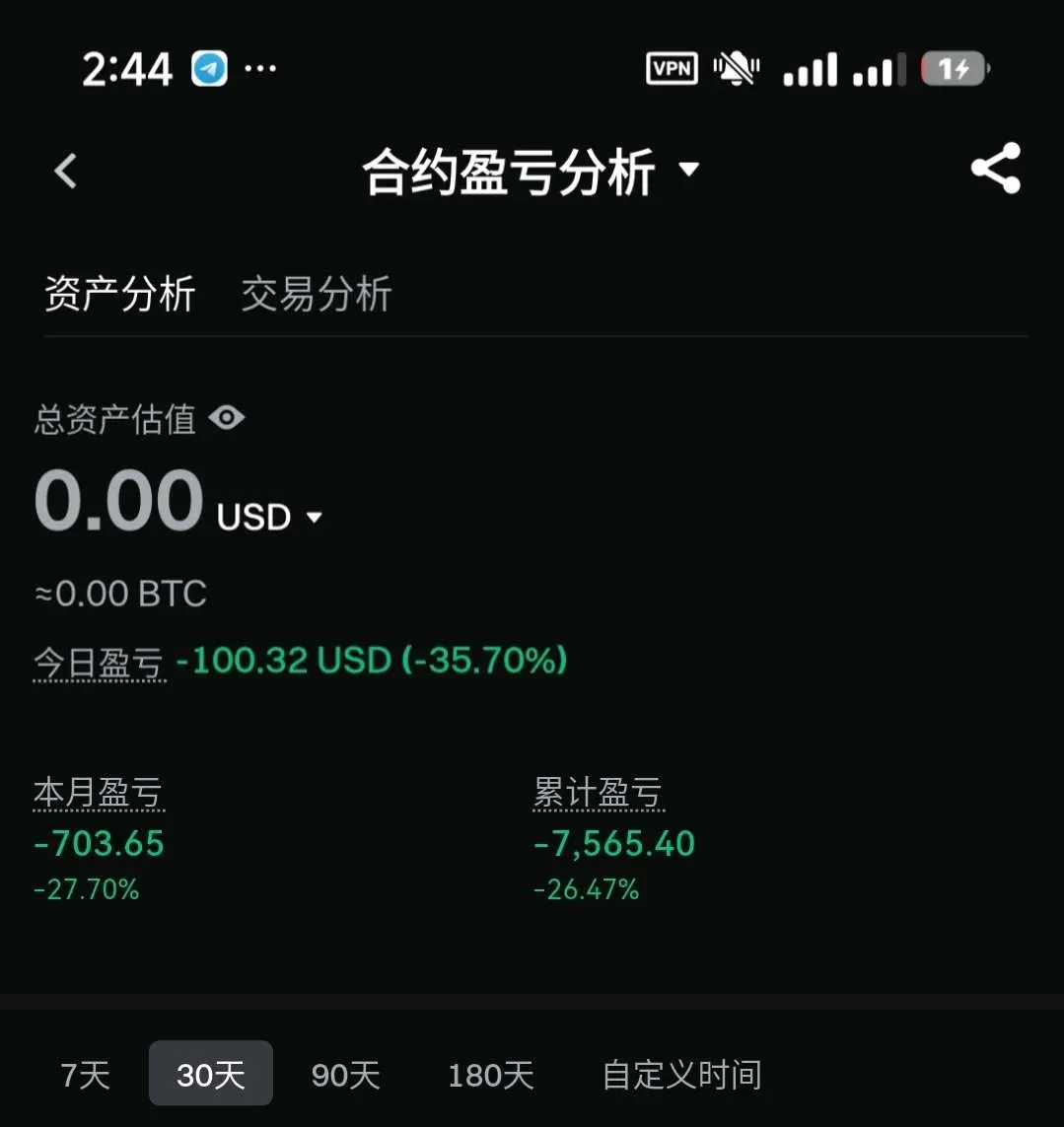
Task: Hide the total asset value
Action: (227, 418)
